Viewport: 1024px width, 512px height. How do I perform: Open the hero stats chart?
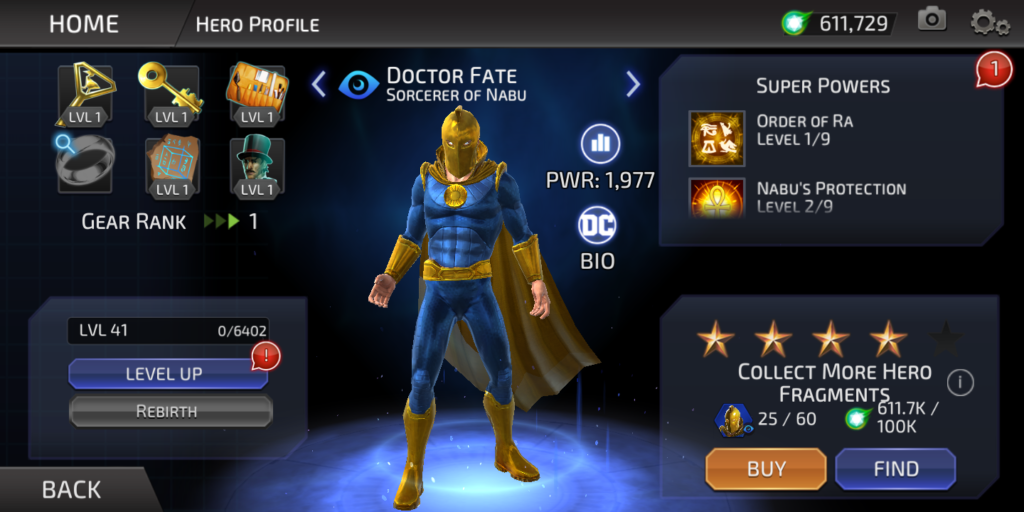[x=600, y=144]
